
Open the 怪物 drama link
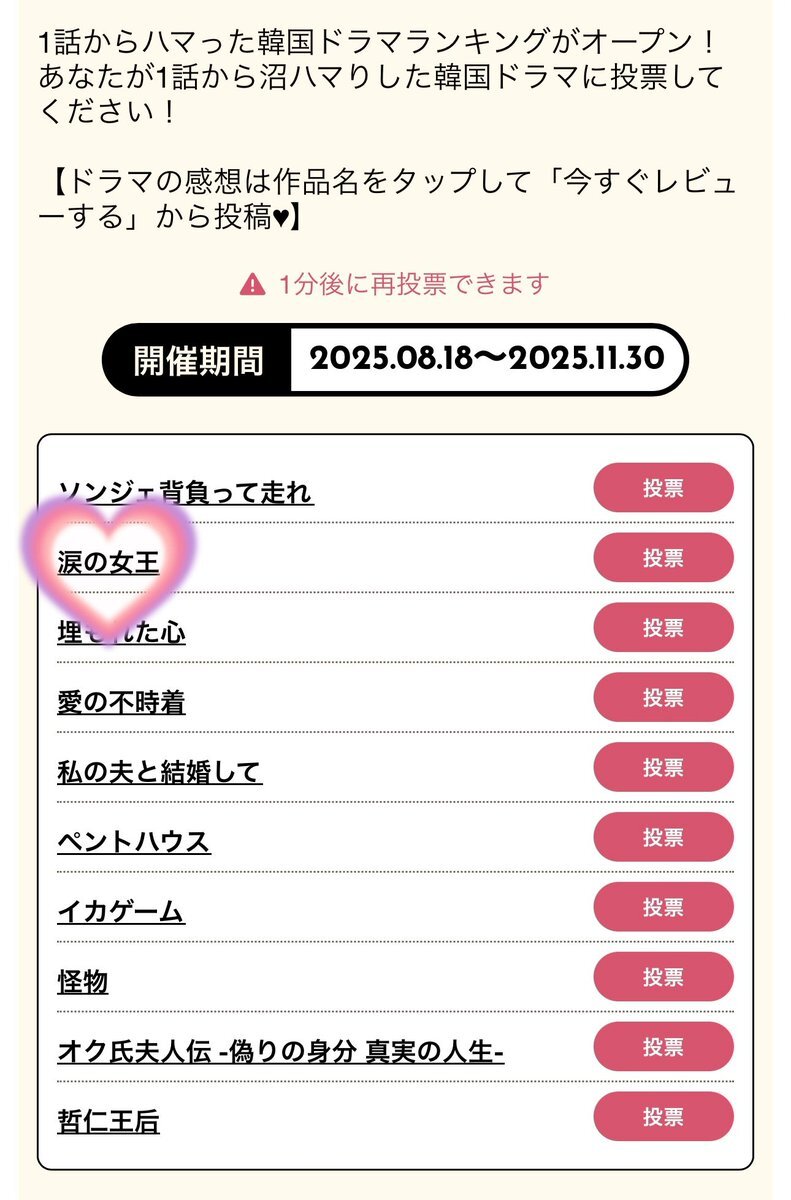coord(83,981)
